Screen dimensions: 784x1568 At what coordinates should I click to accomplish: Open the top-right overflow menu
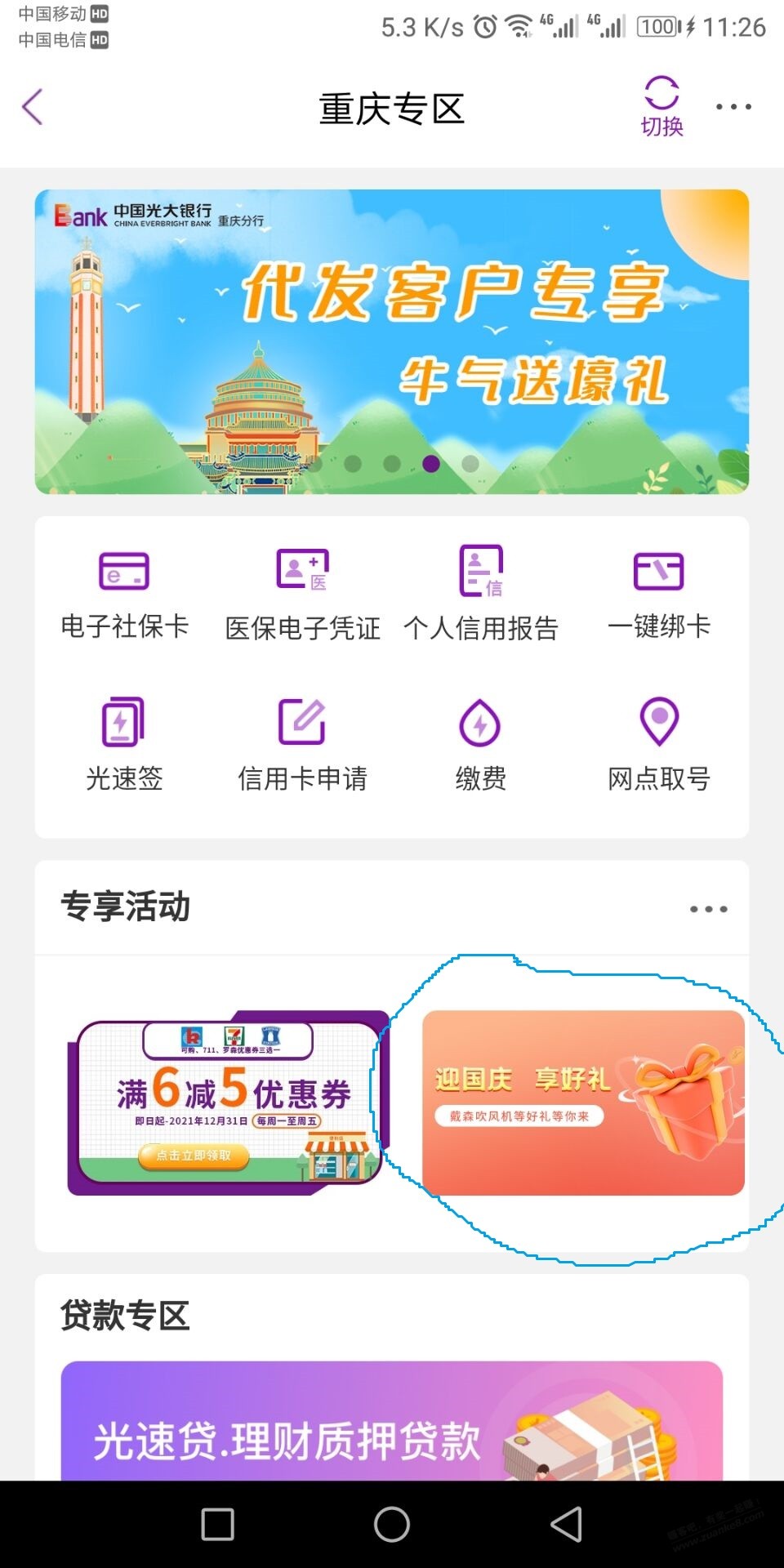pyautogui.click(x=733, y=107)
